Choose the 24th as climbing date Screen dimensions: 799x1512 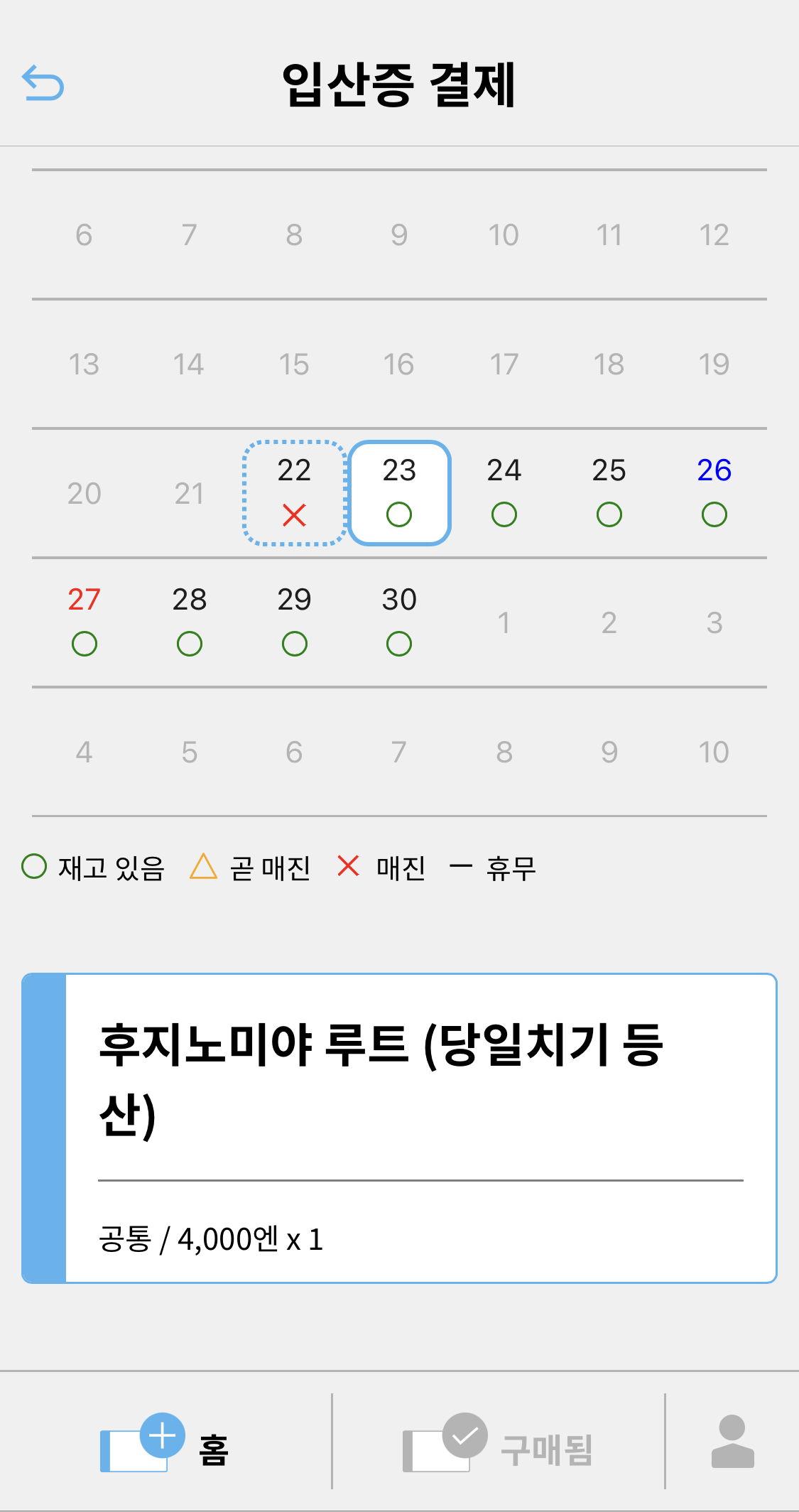(504, 493)
